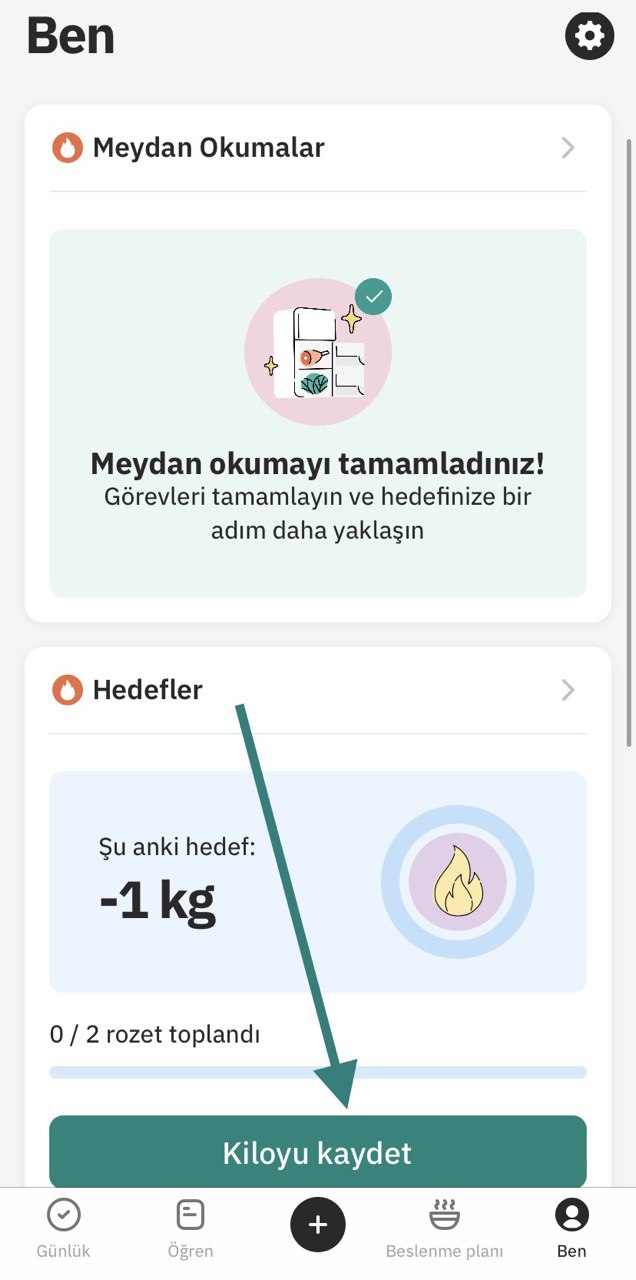Viewport: 636px width, 1280px height.
Task: Switch to the Günlük tab
Action: [64, 1229]
